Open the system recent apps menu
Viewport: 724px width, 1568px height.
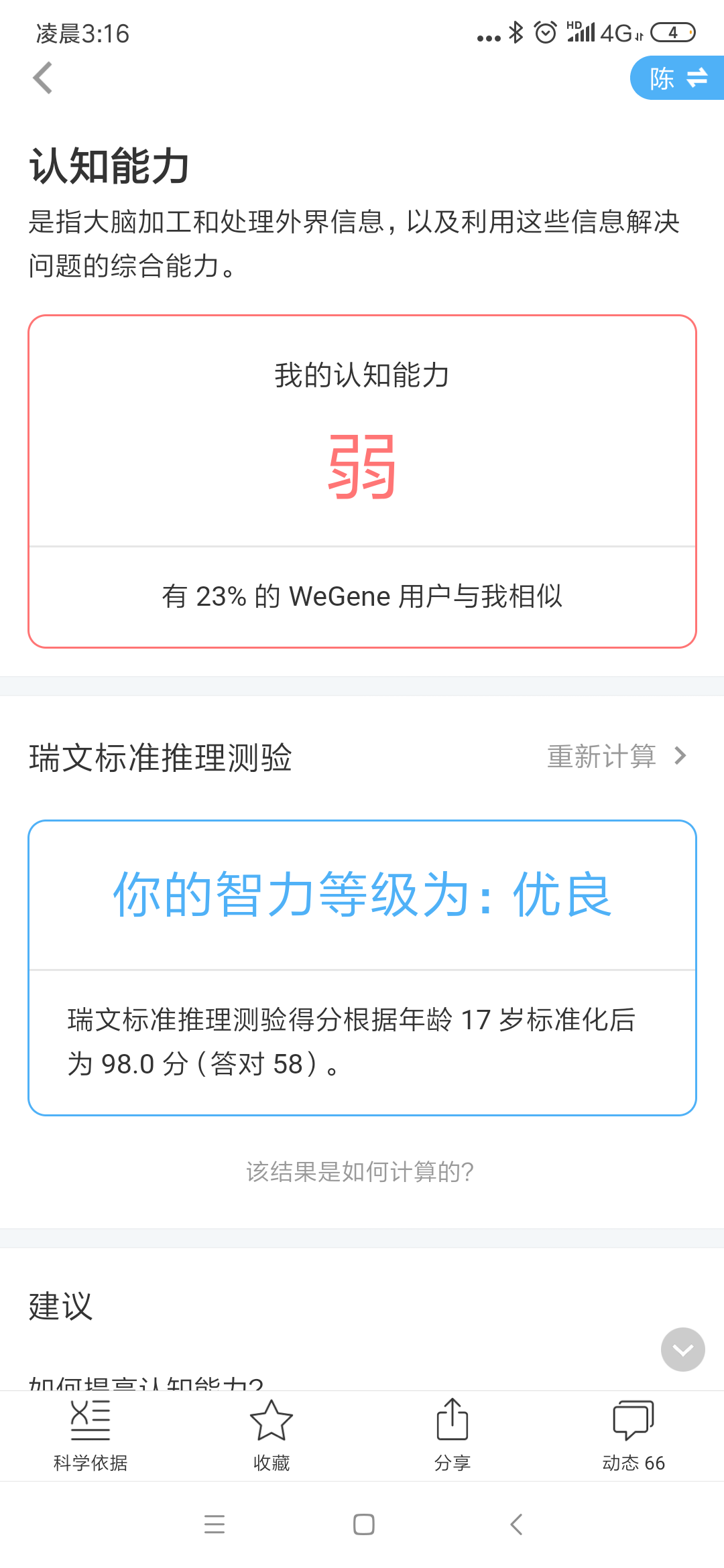(x=215, y=1524)
